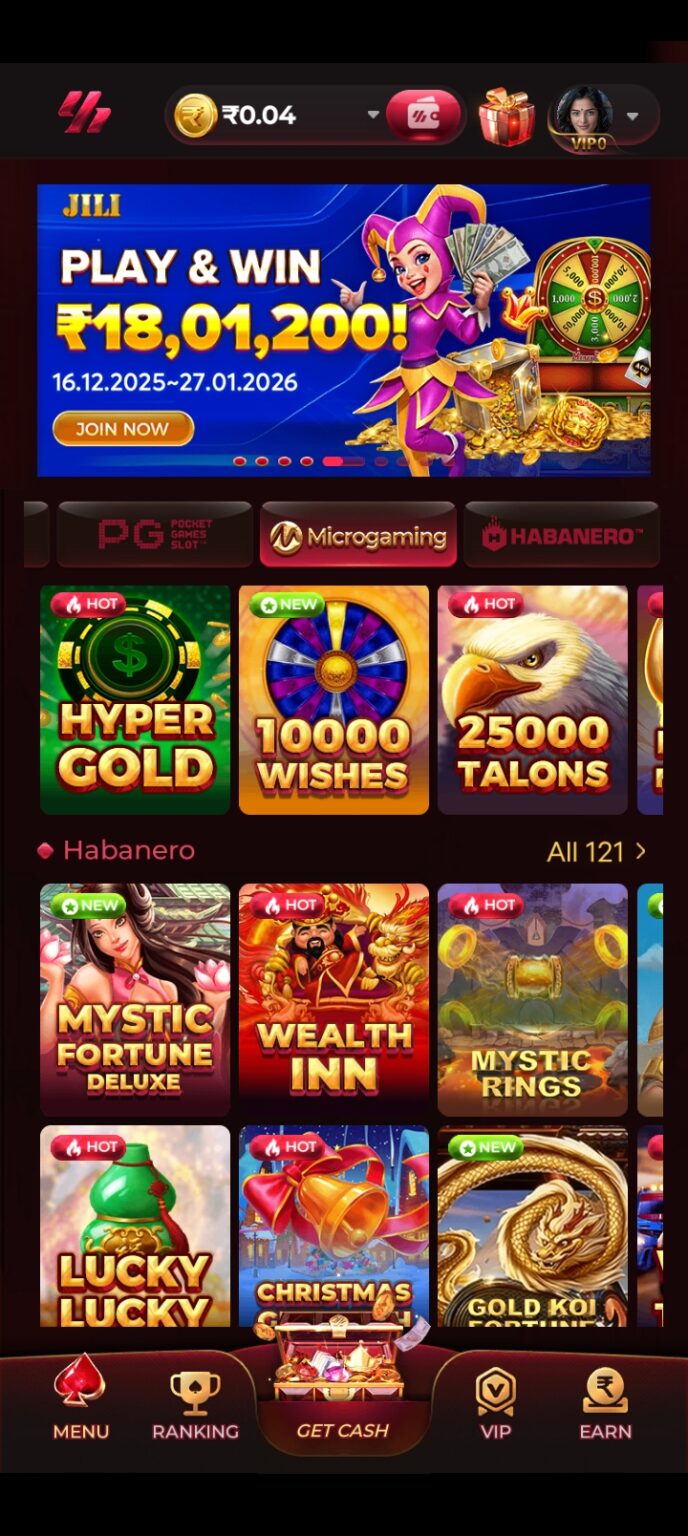Select the PG Pocket Games Slot provider
The image size is (688, 1536).
click(155, 536)
